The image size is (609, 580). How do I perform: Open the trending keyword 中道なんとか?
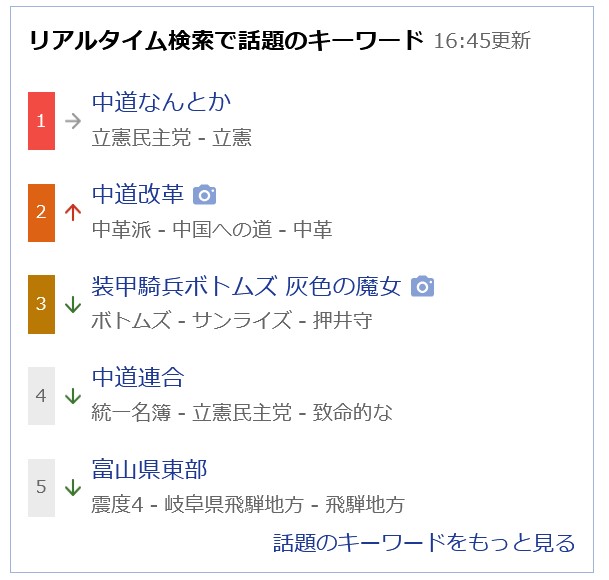161,102
